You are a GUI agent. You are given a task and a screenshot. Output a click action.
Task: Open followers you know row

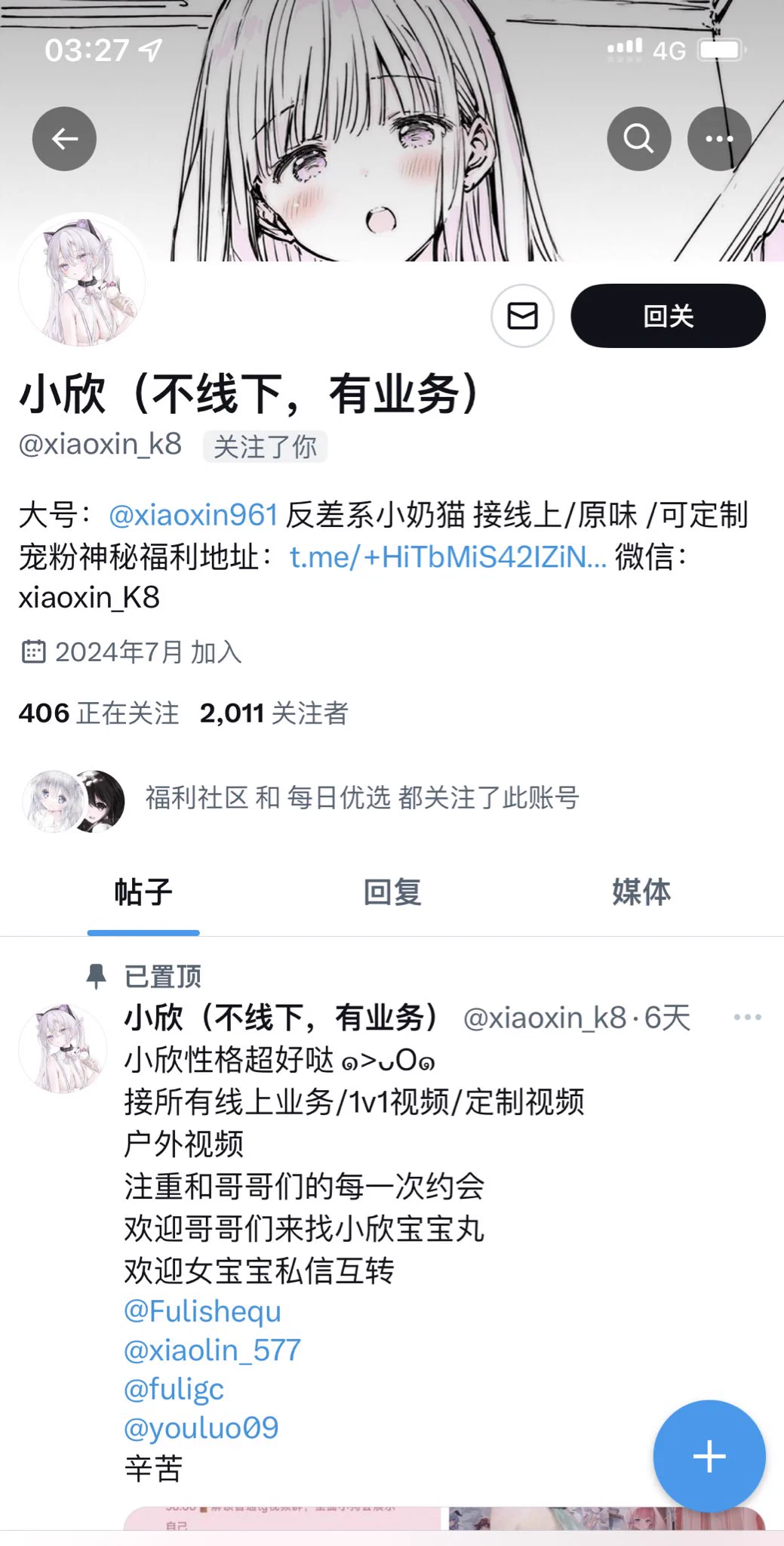pyautogui.click(x=361, y=798)
